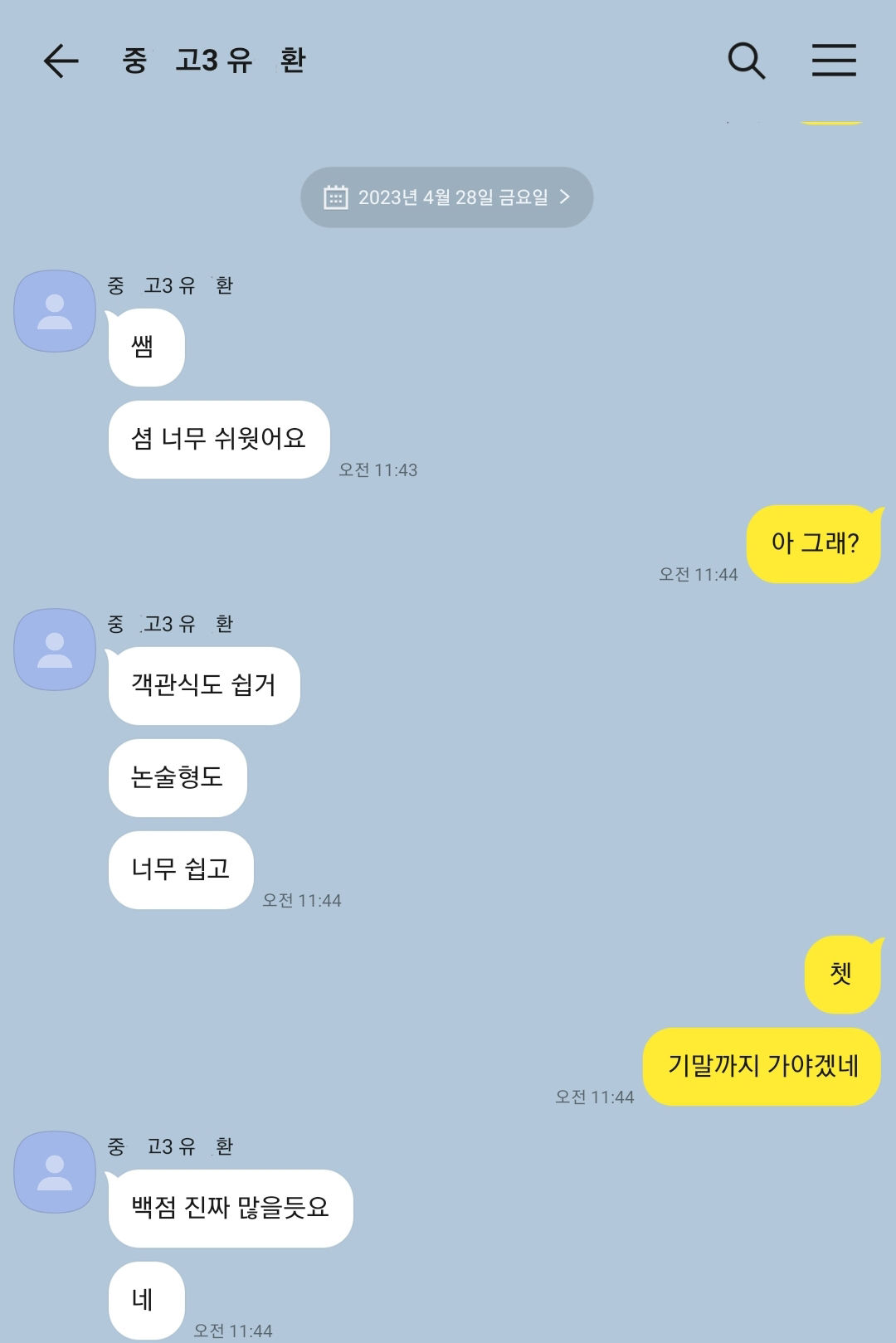This screenshot has height=1343, width=896.
Task: View profile avatar next to 백점 진짜 많을듯요
Action: coord(55,1172)
